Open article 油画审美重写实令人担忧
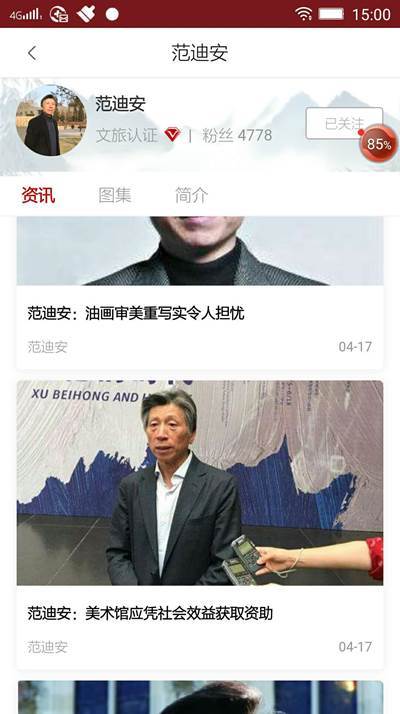 [136, 313]
